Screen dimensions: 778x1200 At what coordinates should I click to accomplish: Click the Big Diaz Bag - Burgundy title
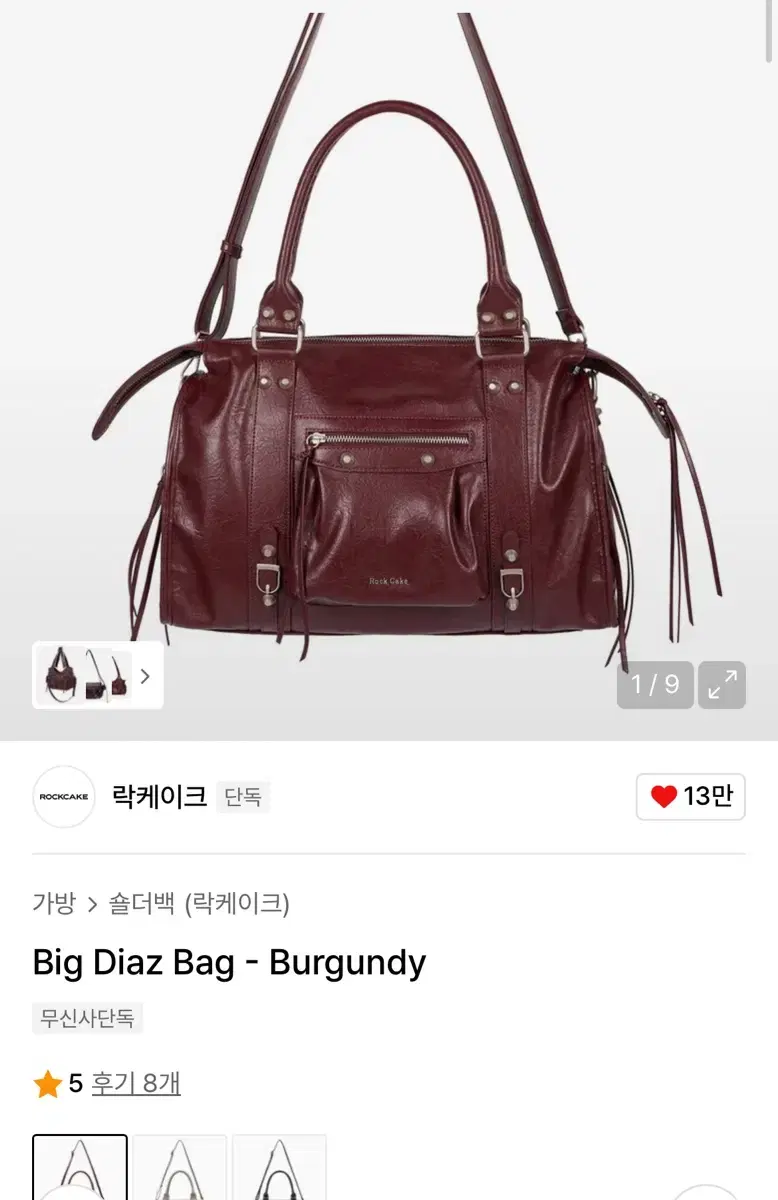click(x=227, y=961)
